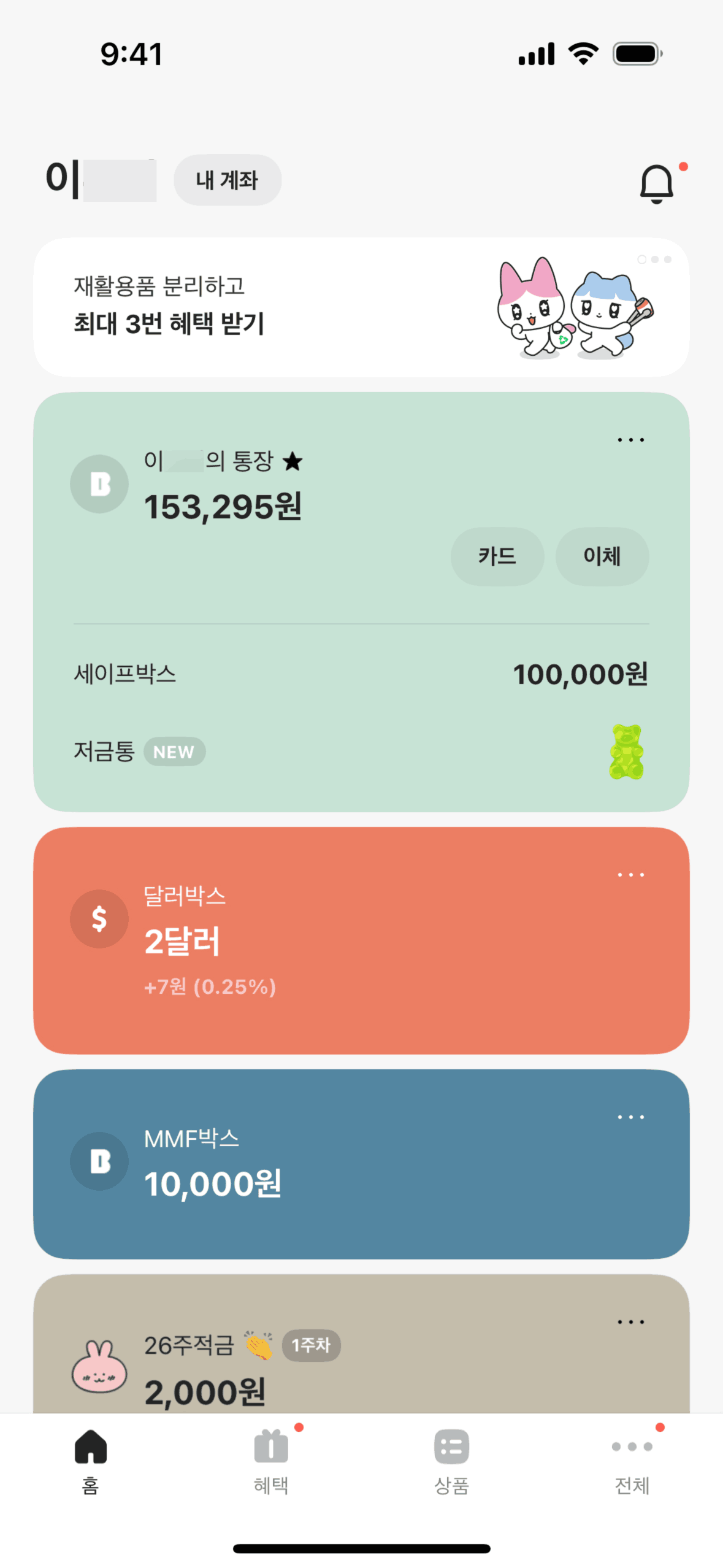723x1568 pixels.
Task: Open more options on the 26주적금 card
Action: 630,1322
